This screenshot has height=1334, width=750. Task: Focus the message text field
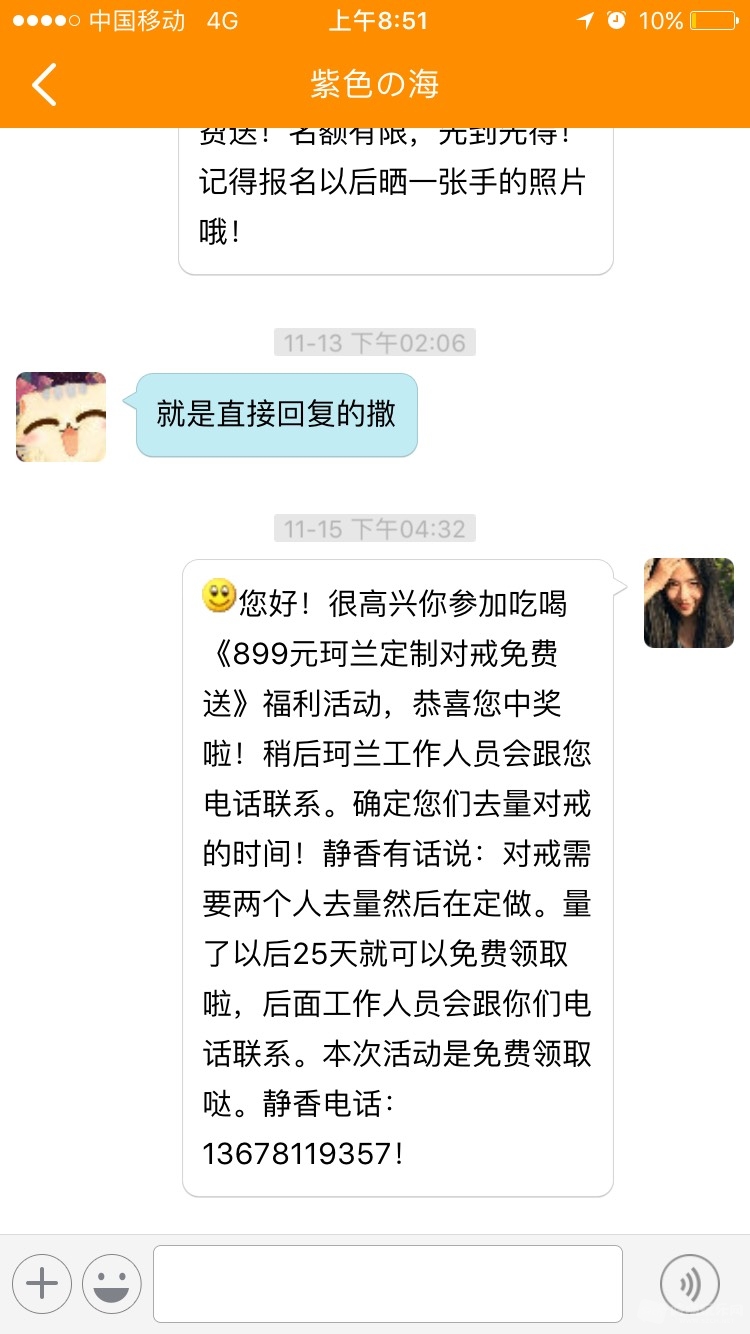click(x=388, y=1283)
